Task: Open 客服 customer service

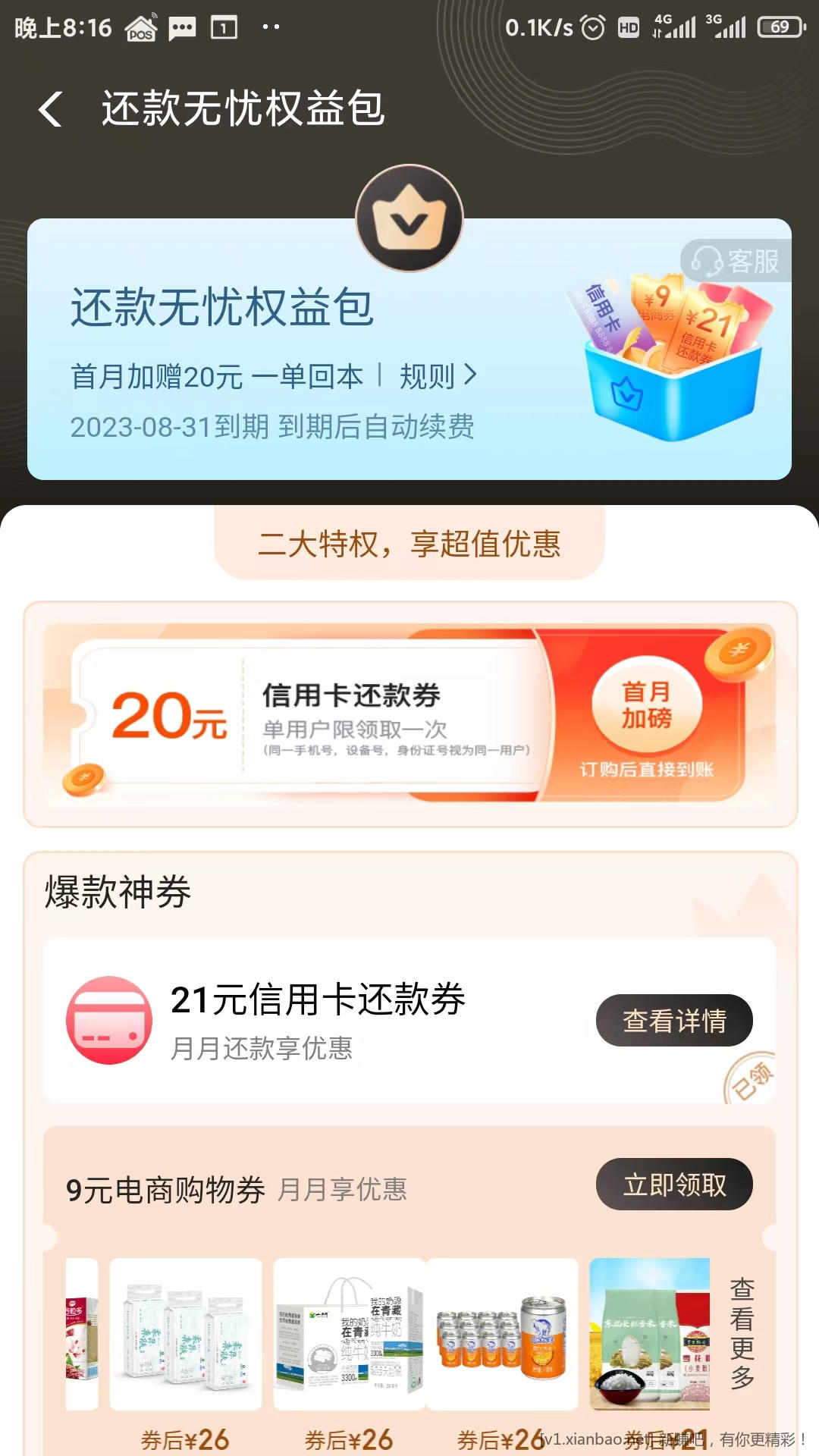Action: pos(736,261)
